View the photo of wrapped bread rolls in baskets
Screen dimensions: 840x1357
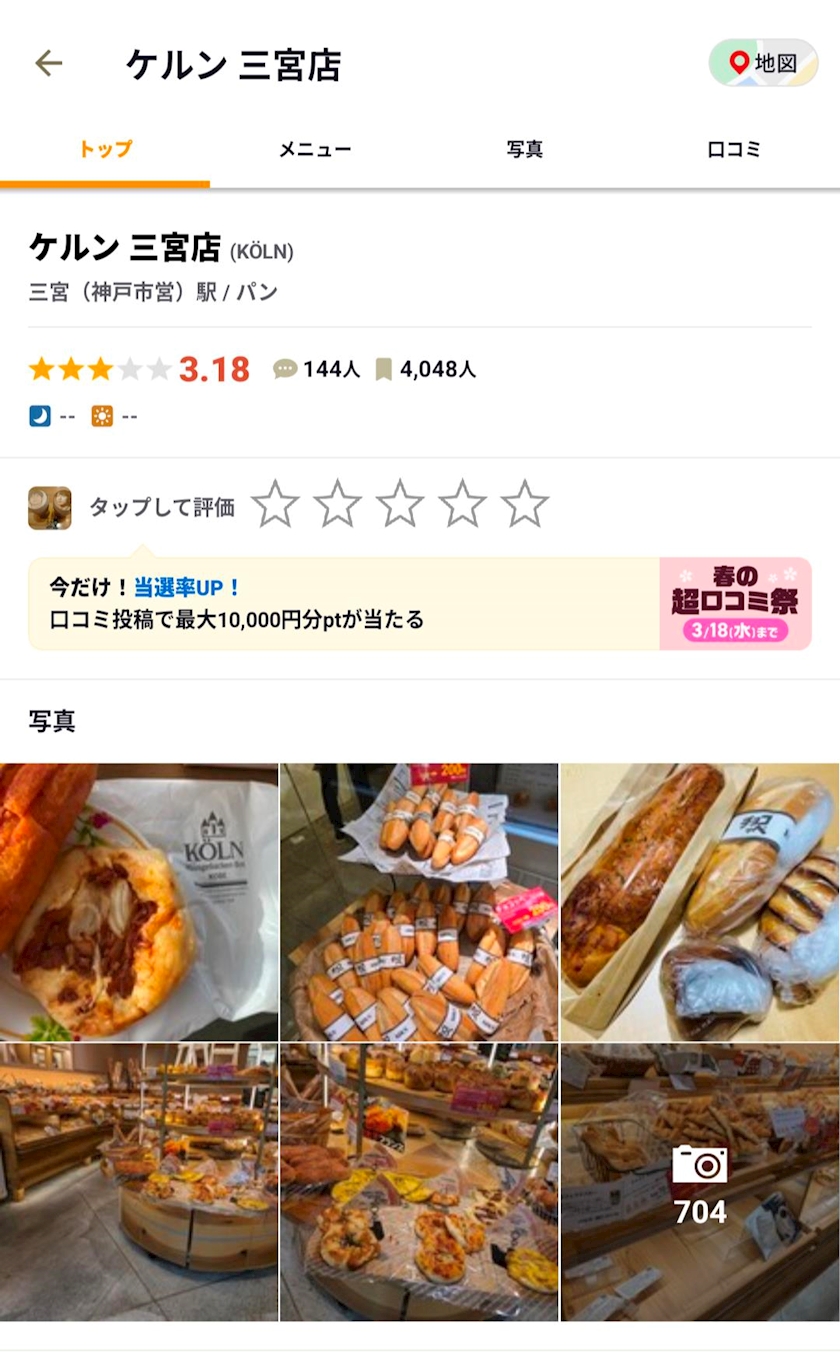(x=419, y=902)
